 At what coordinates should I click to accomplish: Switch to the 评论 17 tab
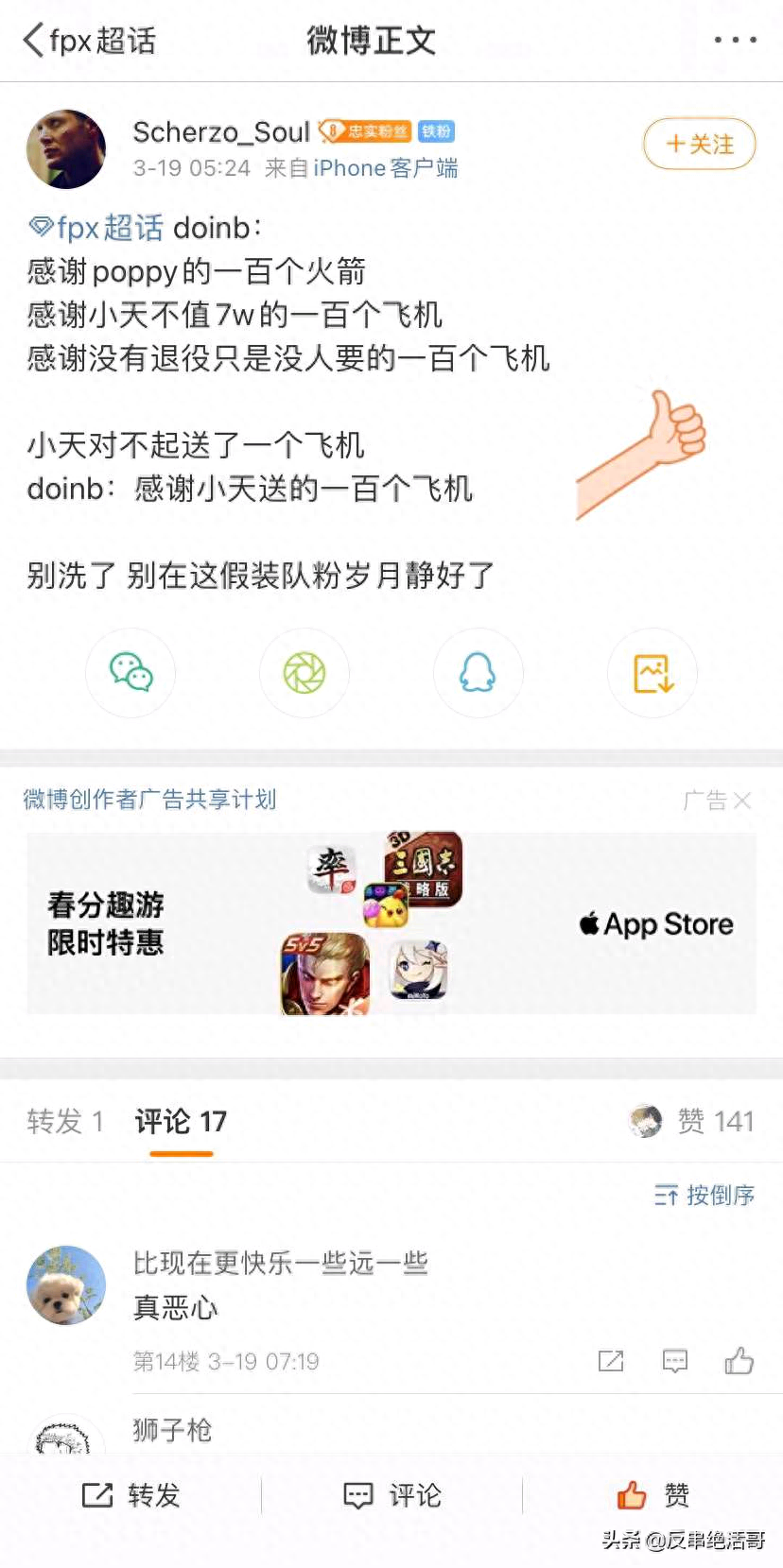181,1122
